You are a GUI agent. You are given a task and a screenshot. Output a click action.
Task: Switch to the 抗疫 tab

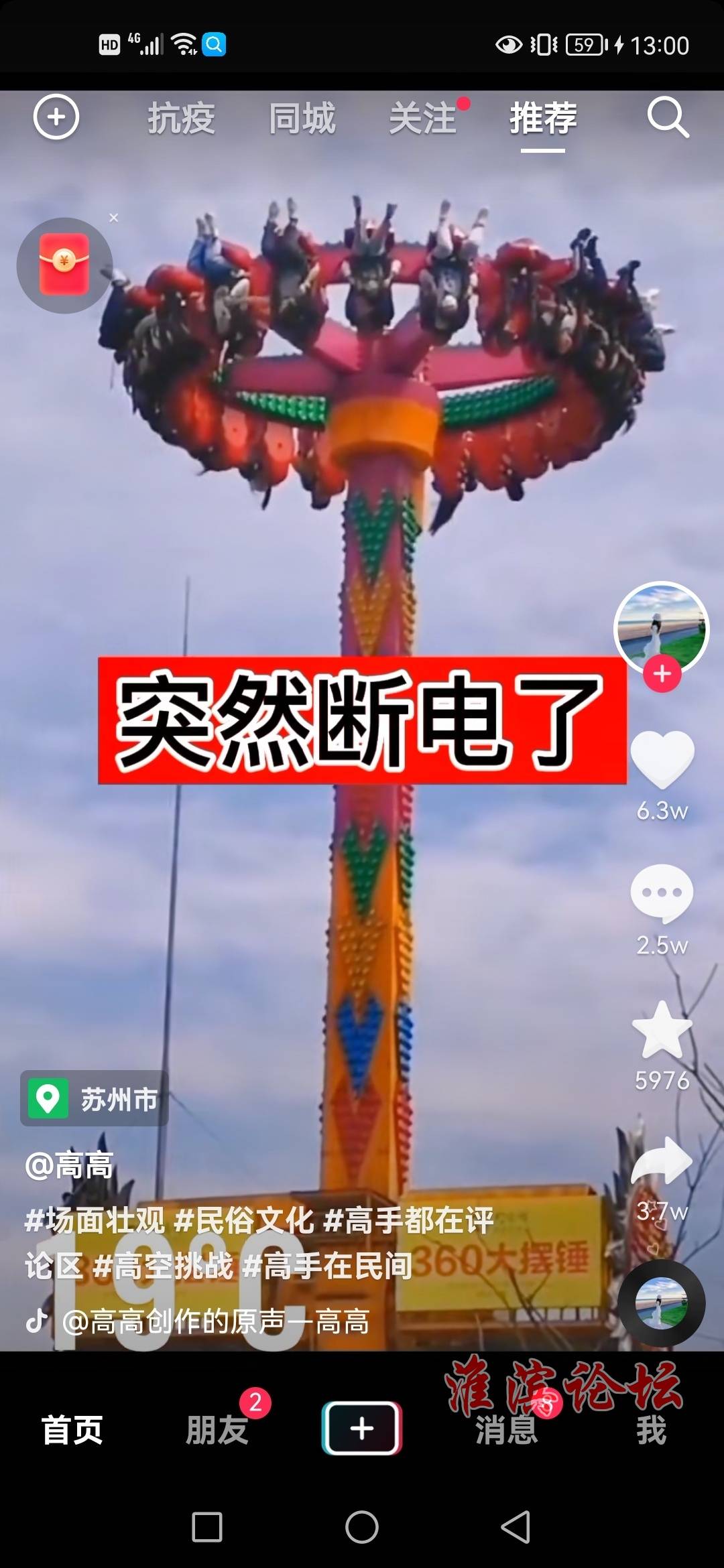(181, 119)
